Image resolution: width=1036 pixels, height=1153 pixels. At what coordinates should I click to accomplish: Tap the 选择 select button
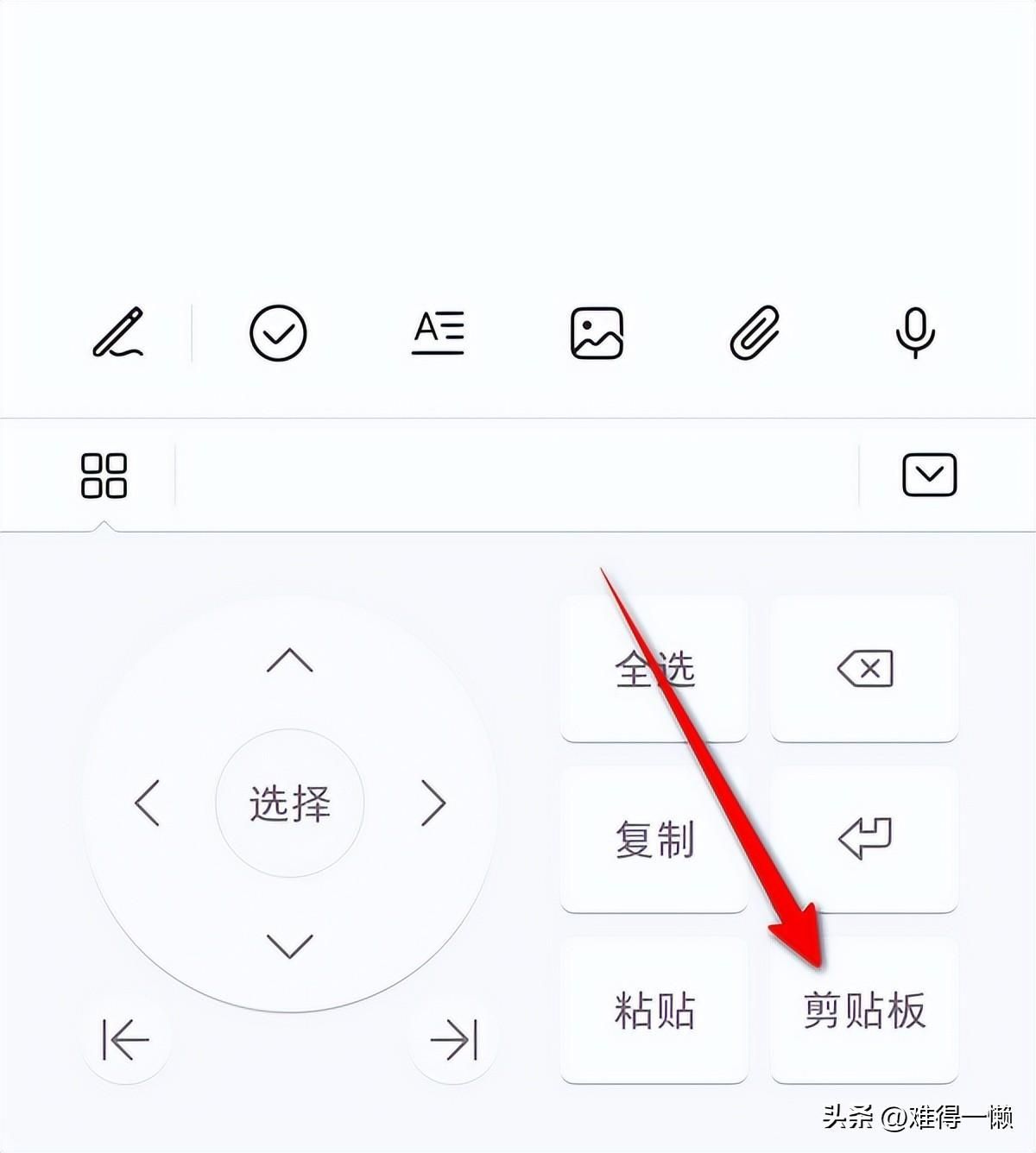point(289,803)
